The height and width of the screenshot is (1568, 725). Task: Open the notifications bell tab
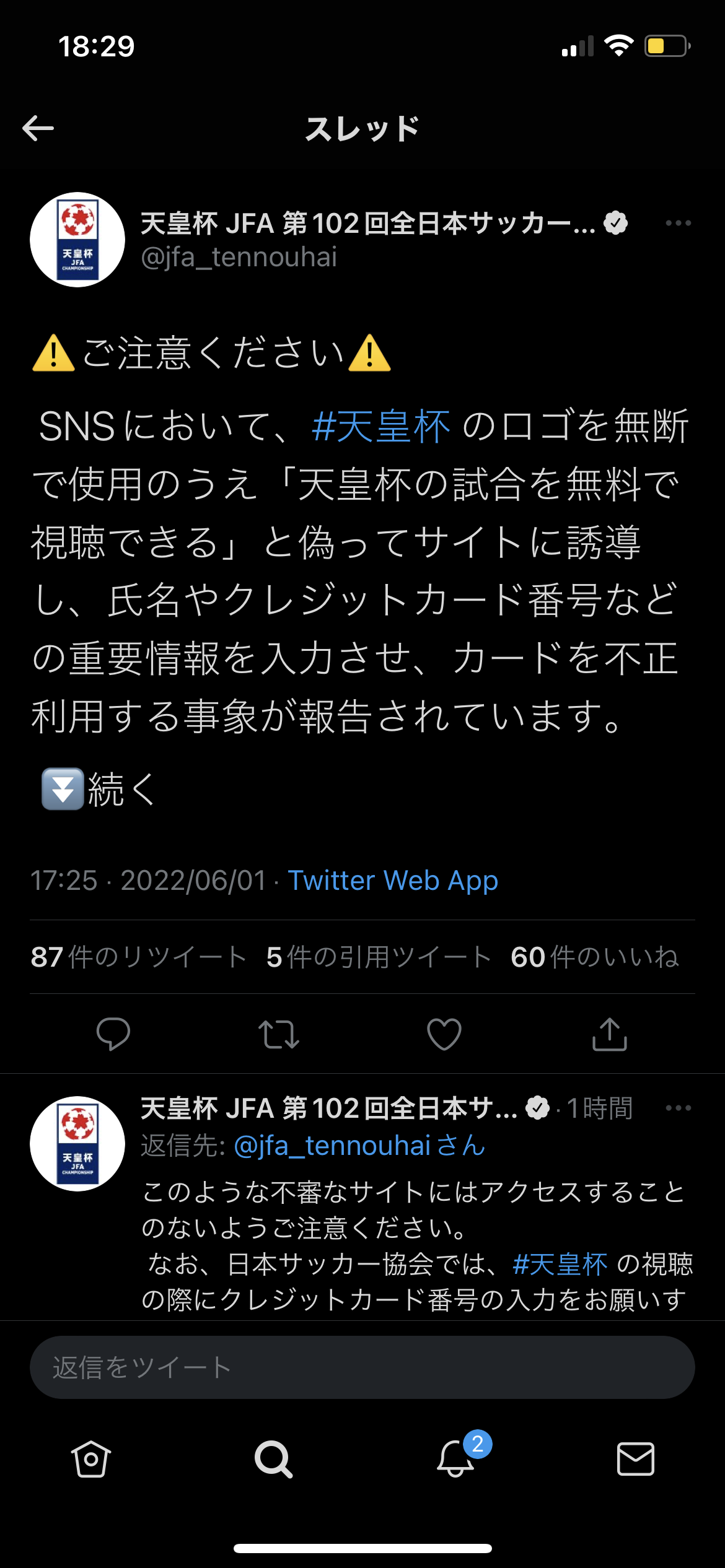tap(456, 1459)
